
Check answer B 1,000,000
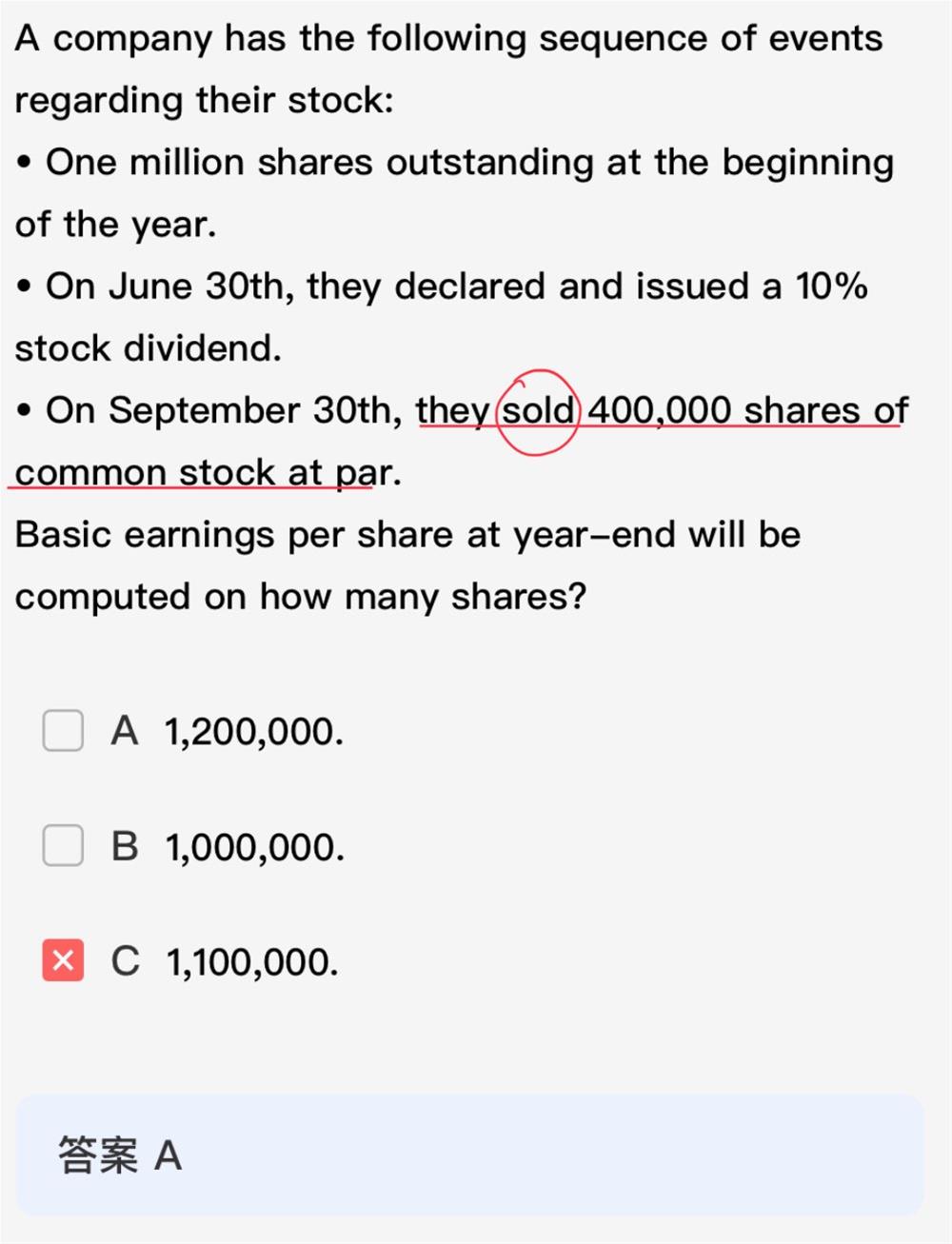coord(63,845)
